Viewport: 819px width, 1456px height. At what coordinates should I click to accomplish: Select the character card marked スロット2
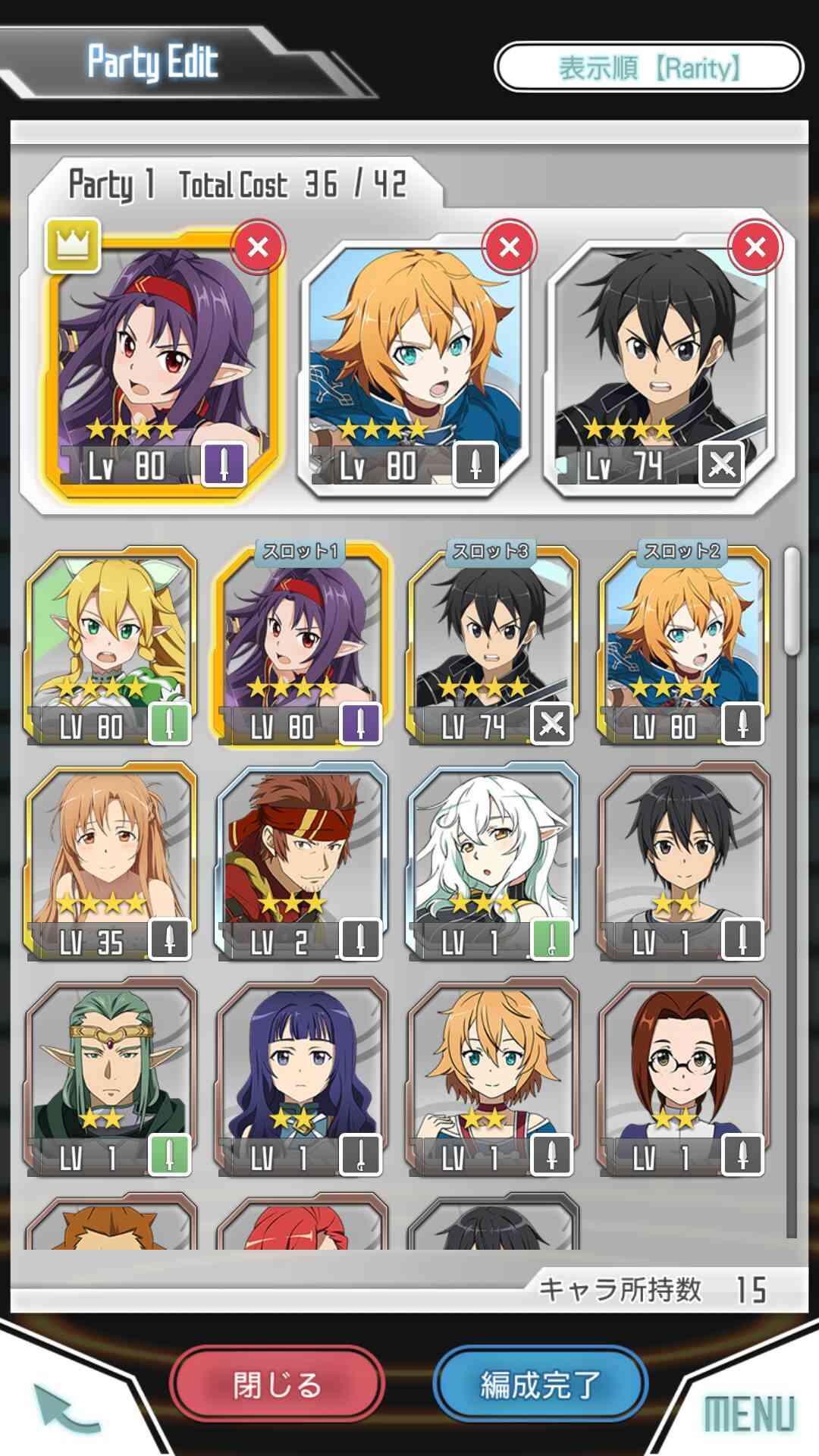(684, 646)
